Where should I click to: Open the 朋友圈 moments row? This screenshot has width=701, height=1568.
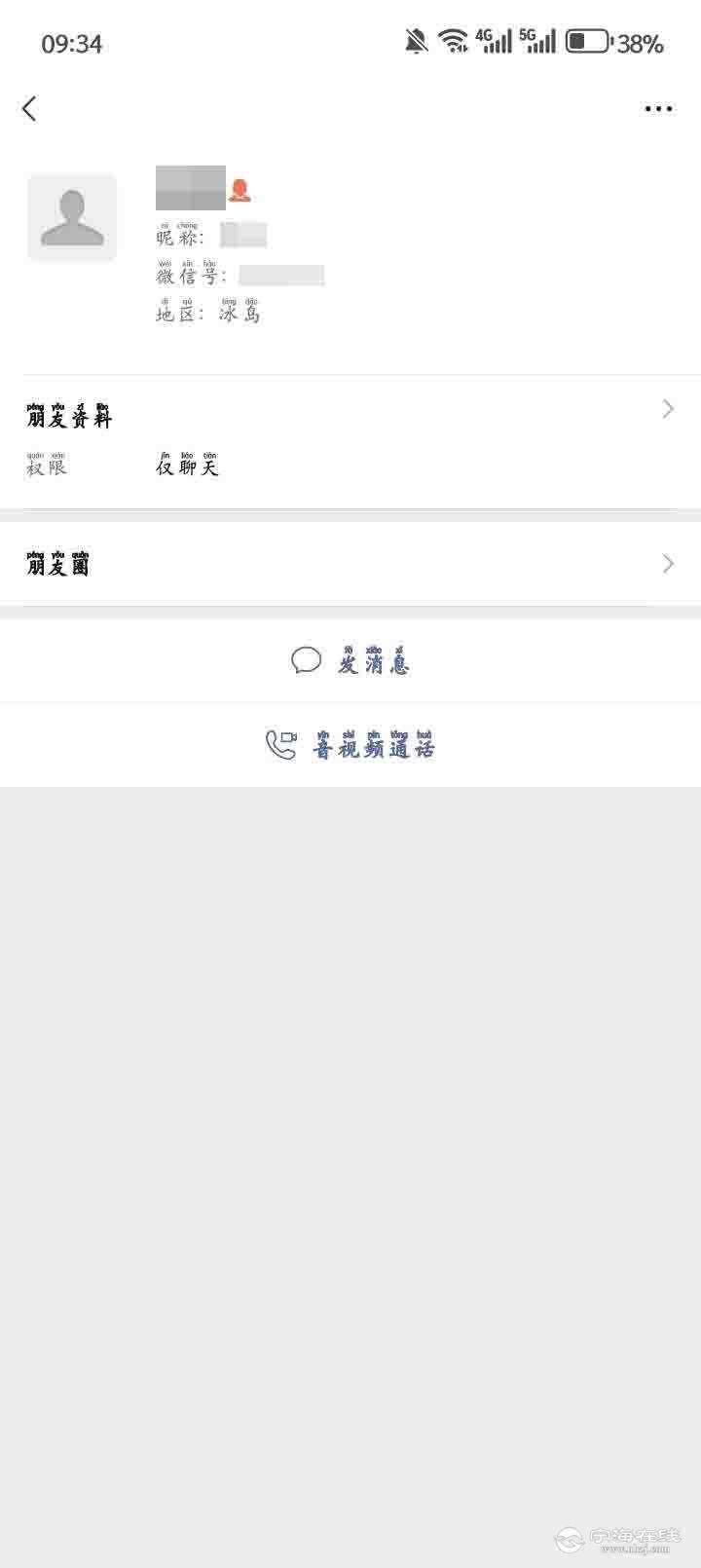[350, 564]
